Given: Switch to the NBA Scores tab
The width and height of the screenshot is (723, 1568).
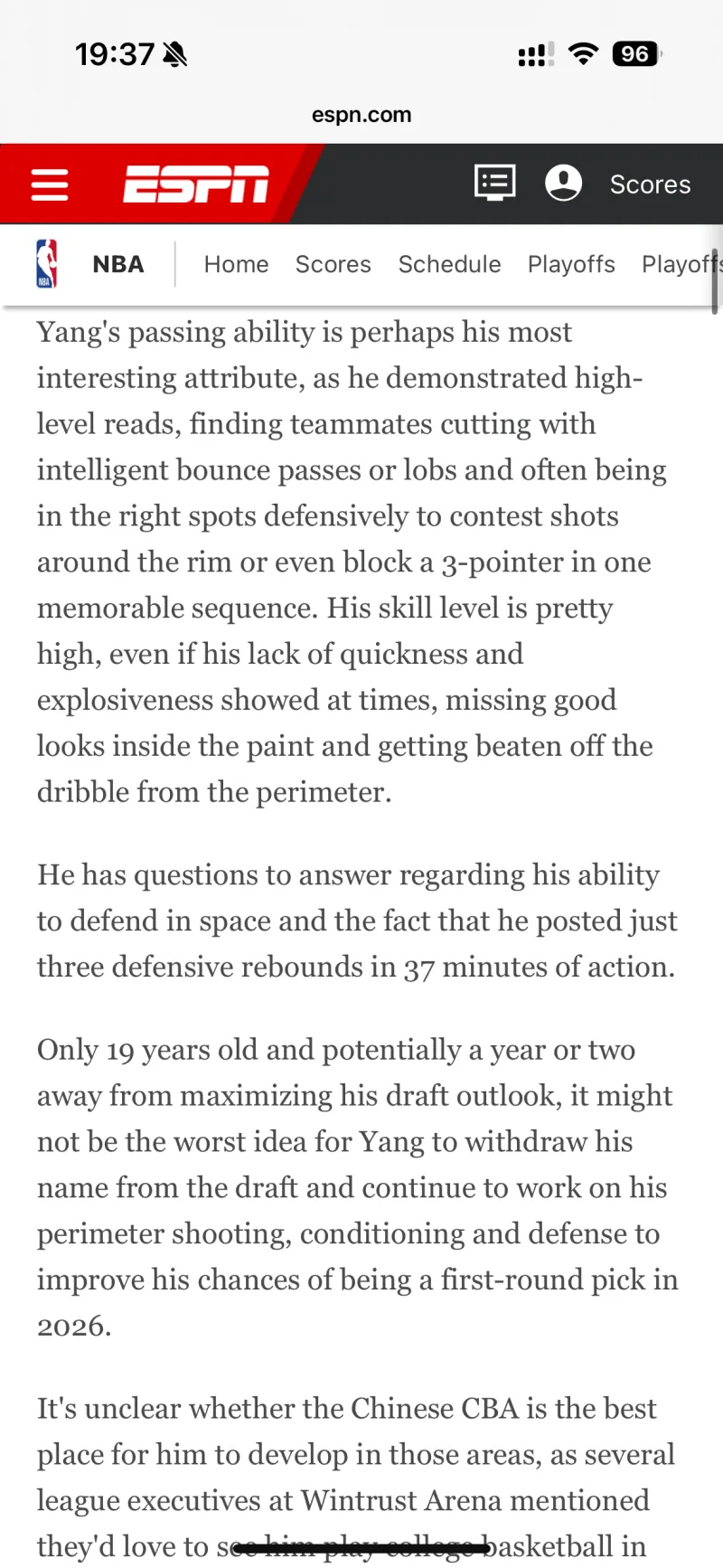Looking at the screenshot, I should [x=333, y=264].
